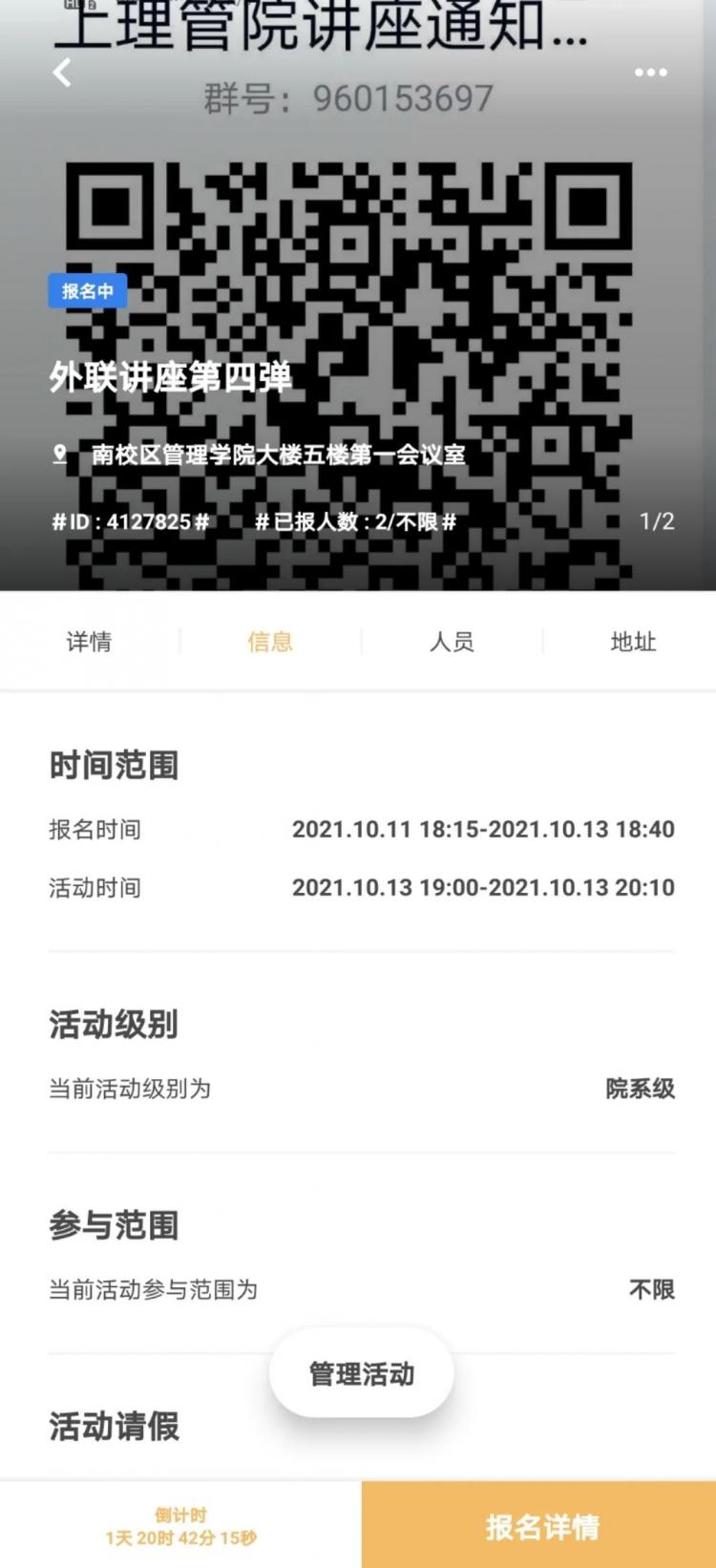Open the 人员 tab

452,642
